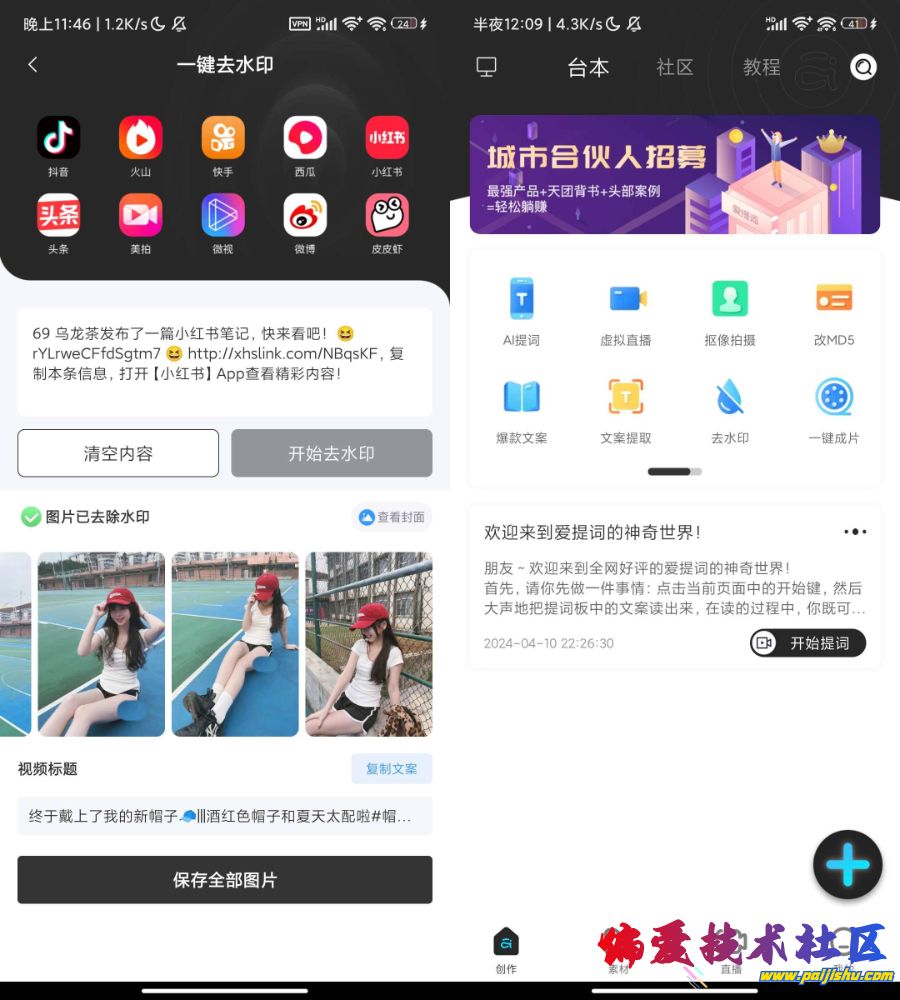Open the three-dot menu on the welcome script card
This screenshot has width=900, height=1000.
click(x=855, y=532)
